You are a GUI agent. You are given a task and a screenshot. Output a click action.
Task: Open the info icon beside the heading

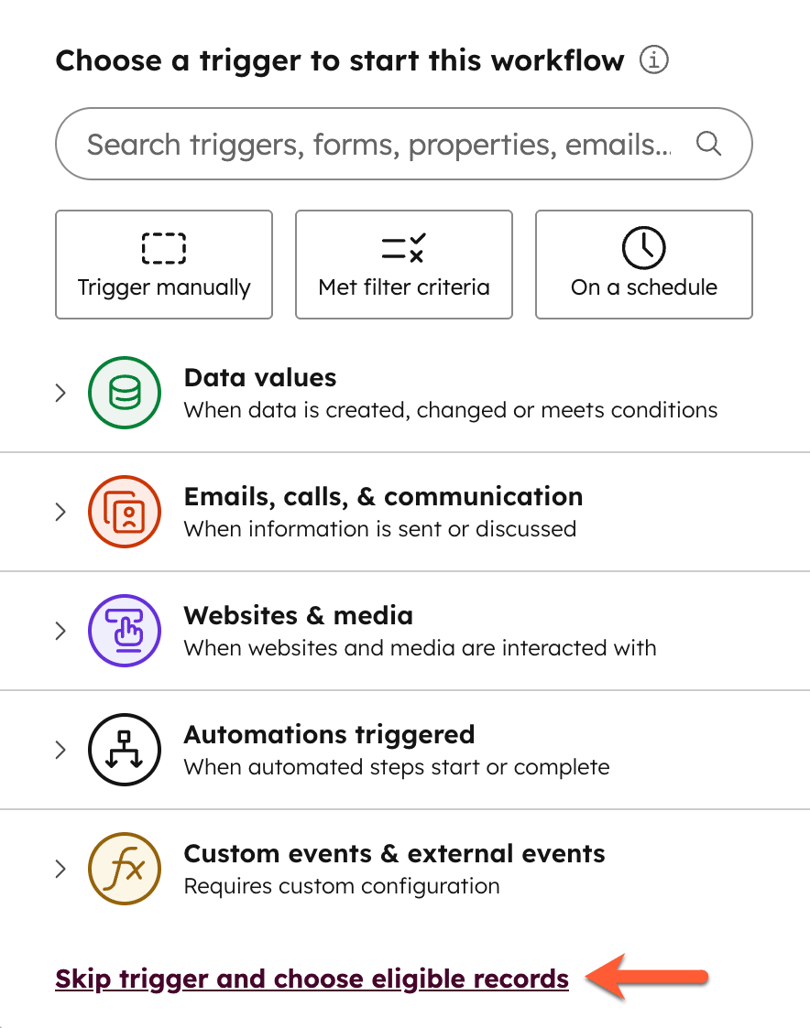click(x=654, y=60)
